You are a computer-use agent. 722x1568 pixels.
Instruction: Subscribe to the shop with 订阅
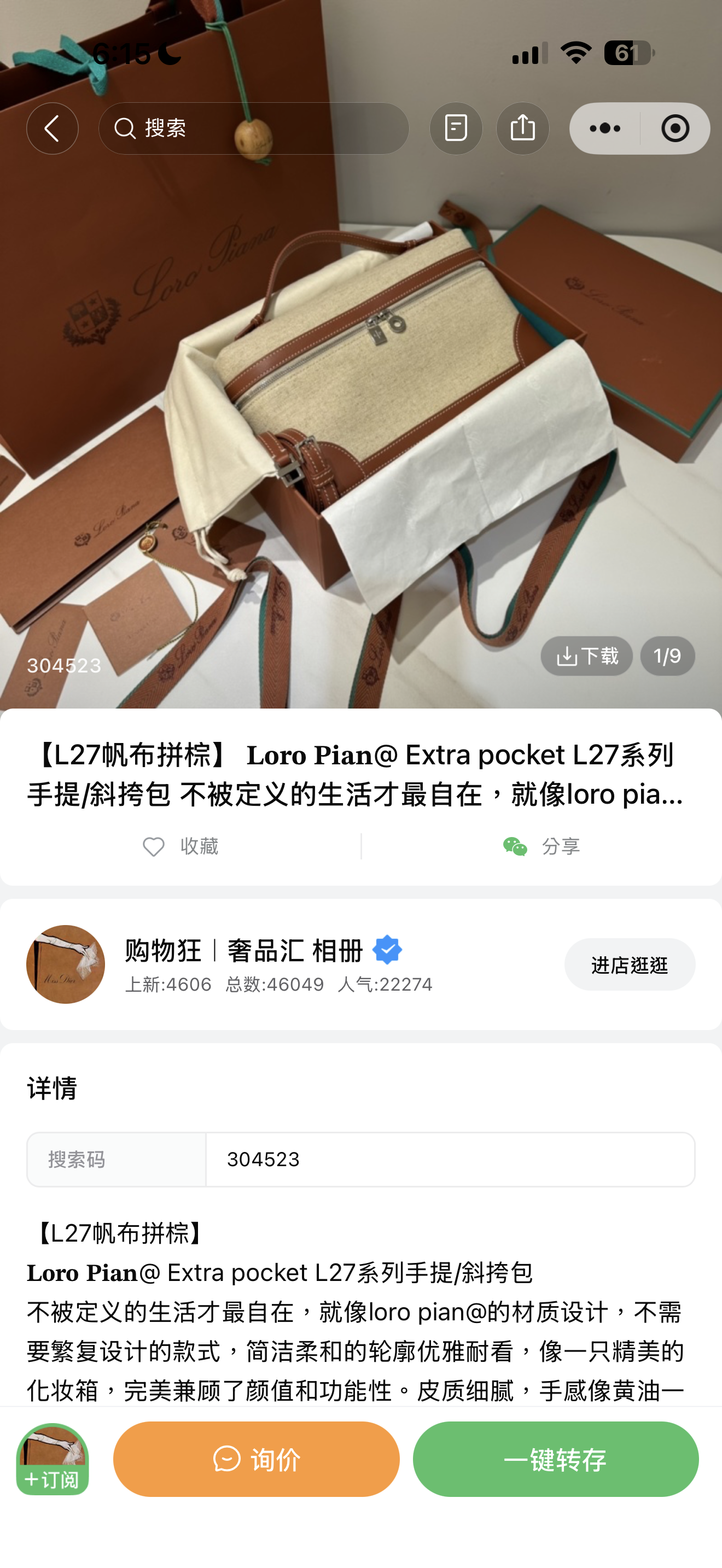(x=53, y=1459)
